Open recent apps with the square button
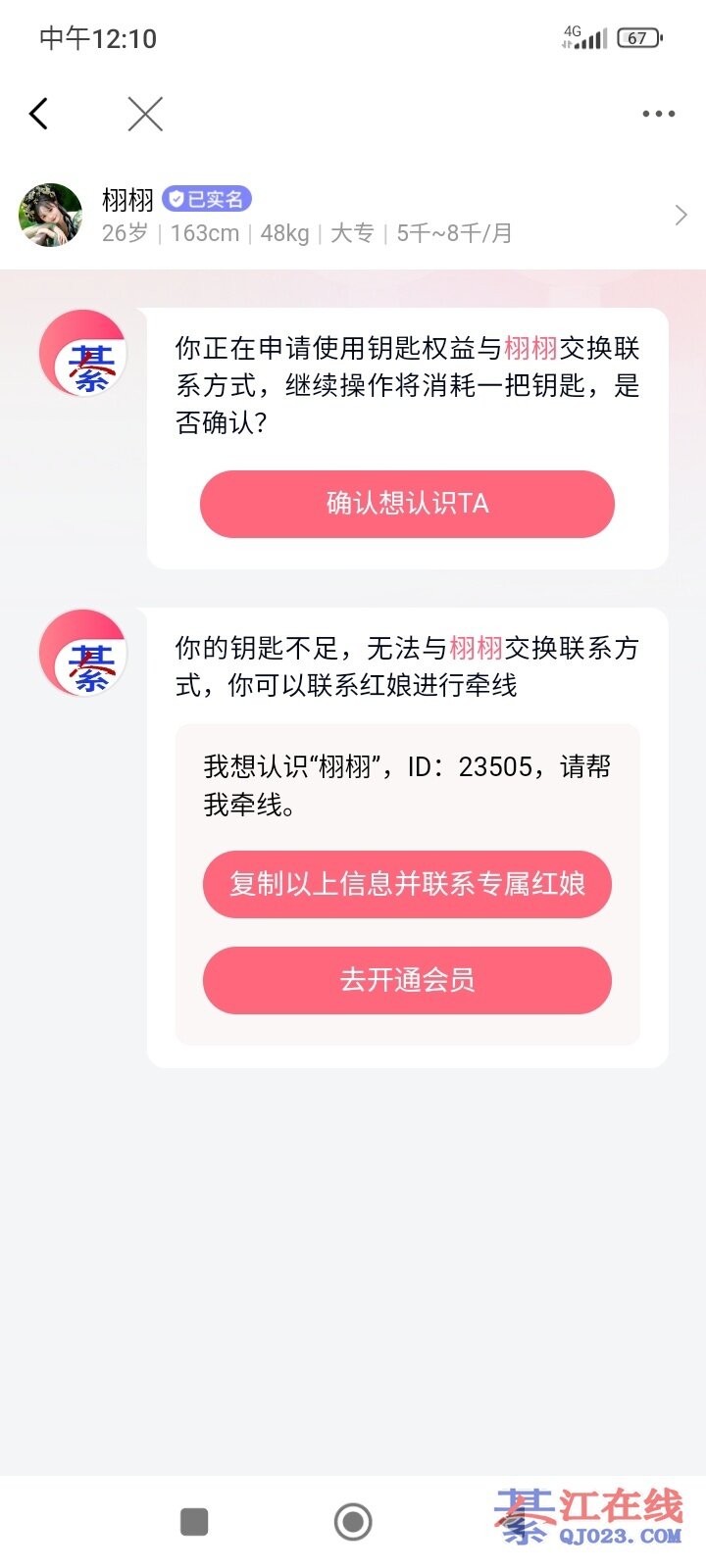The image size is (706, 1568). 194,1522
